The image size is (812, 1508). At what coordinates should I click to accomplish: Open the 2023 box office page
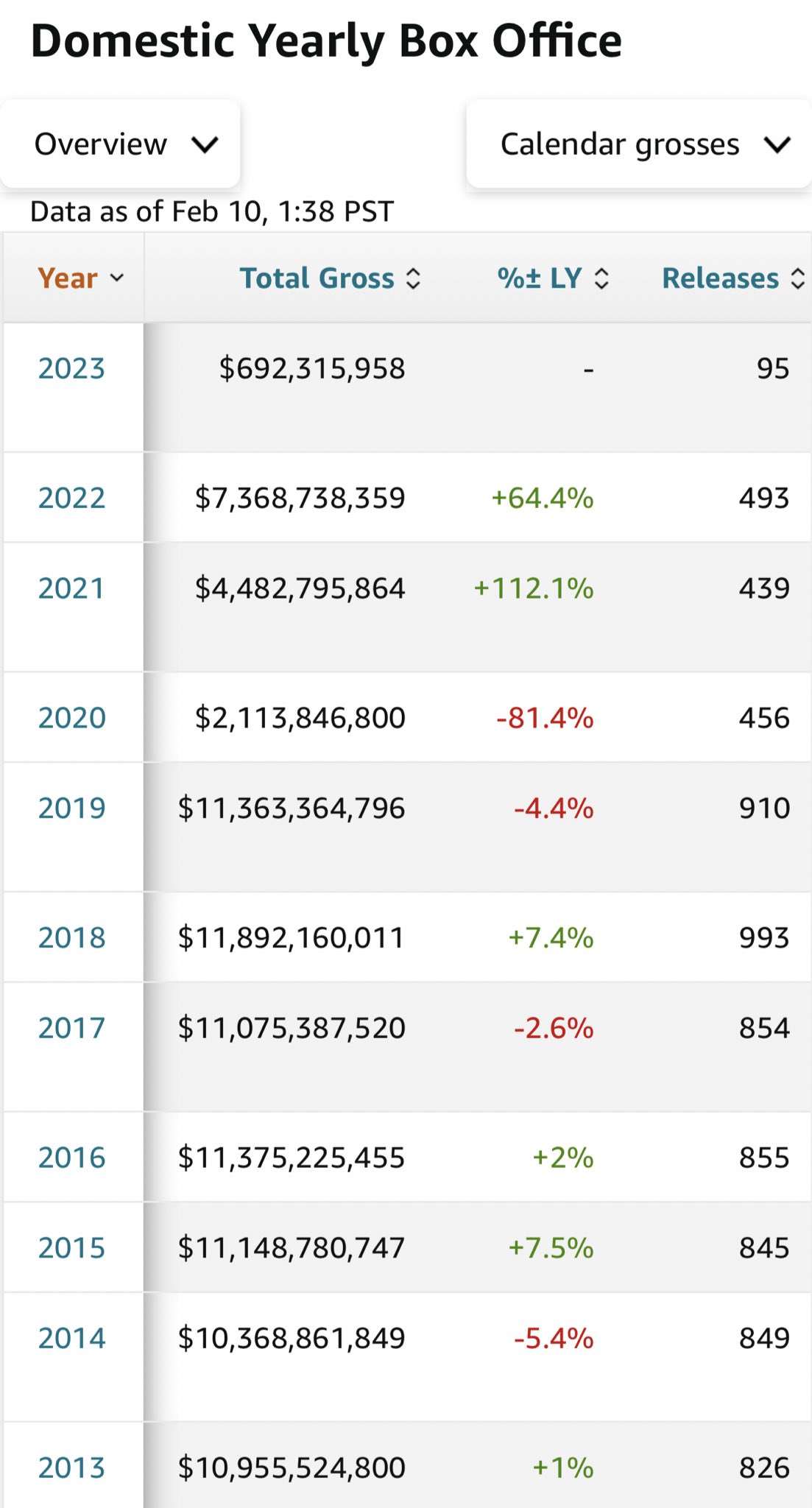71,368
